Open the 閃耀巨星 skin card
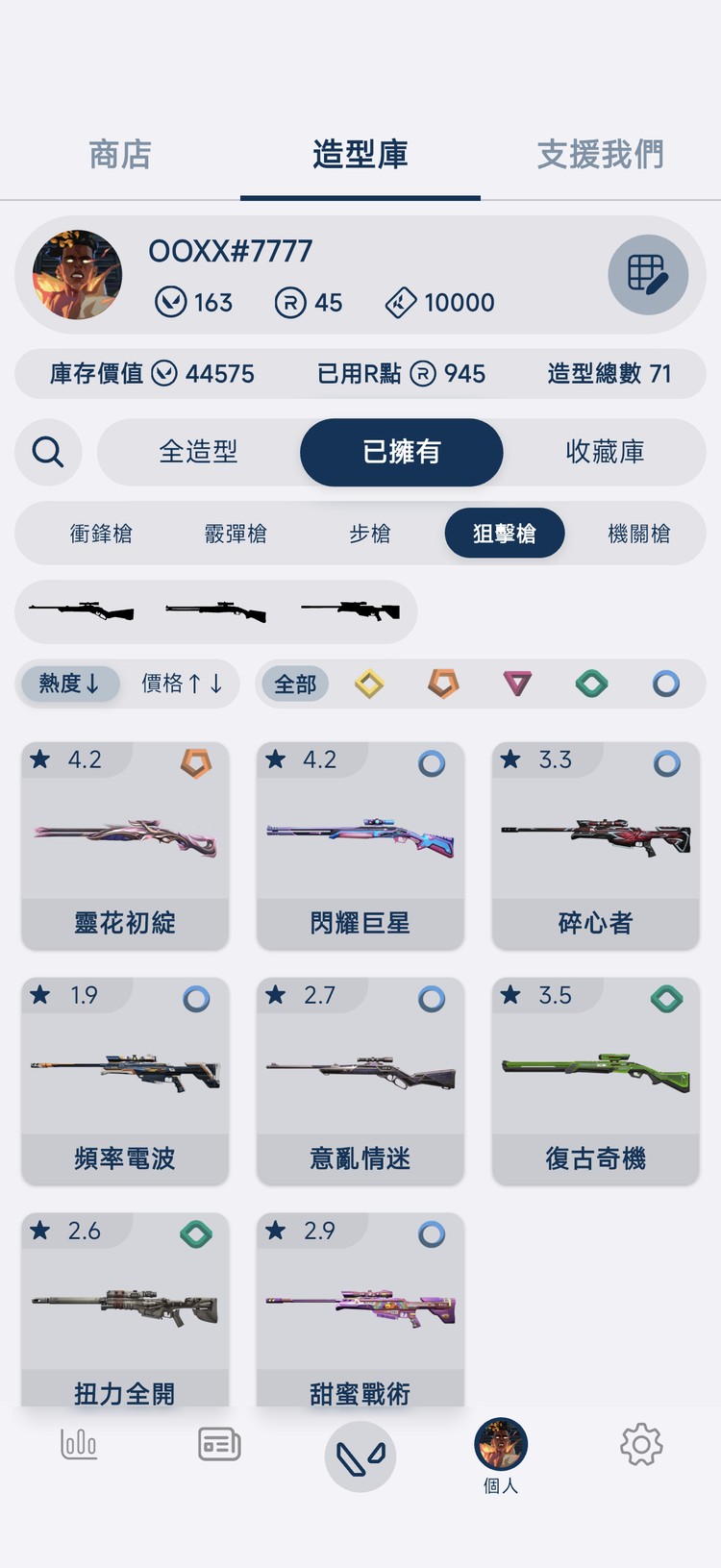721x1568 pixels. (360, 846)
